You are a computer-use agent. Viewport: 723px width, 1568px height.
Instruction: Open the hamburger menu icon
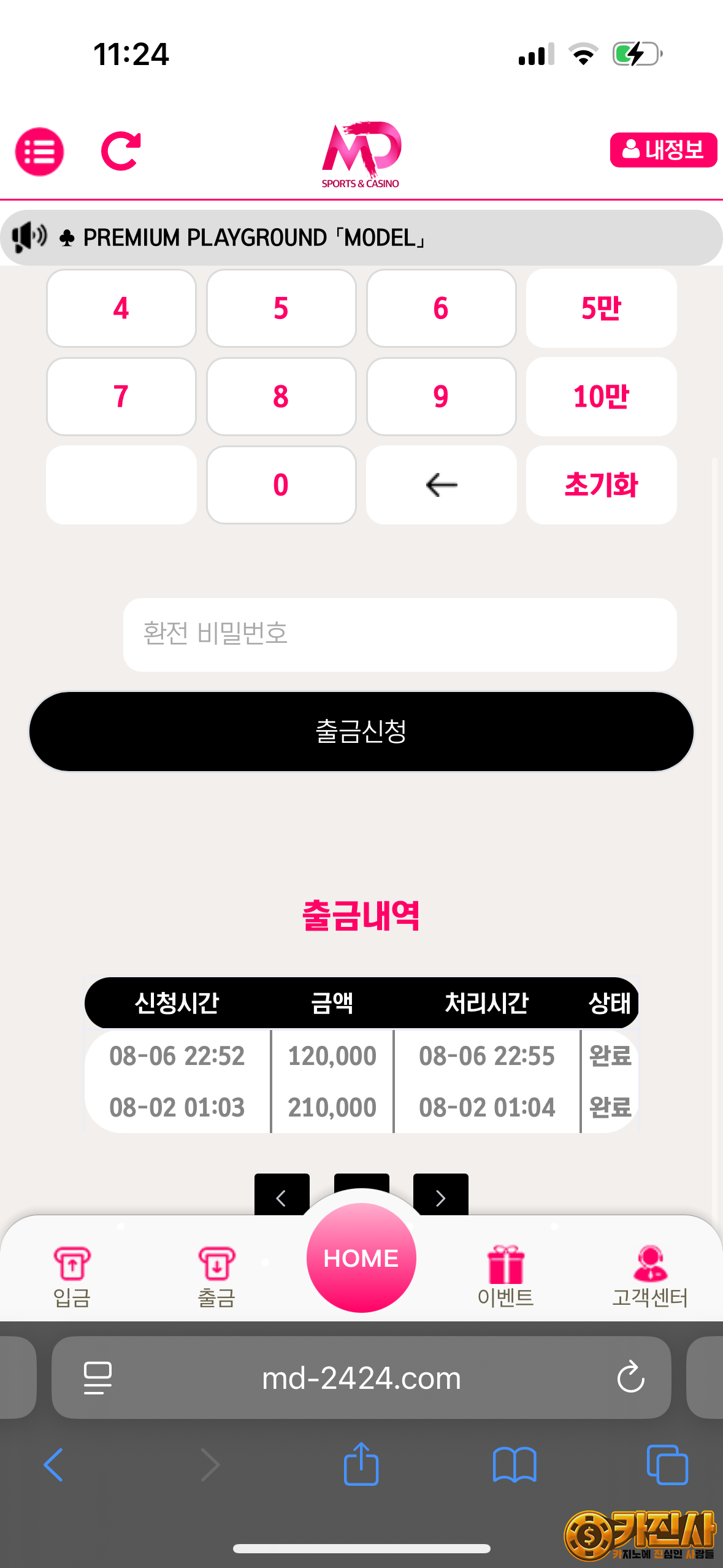pyautogui.click(x=39, y=152)
